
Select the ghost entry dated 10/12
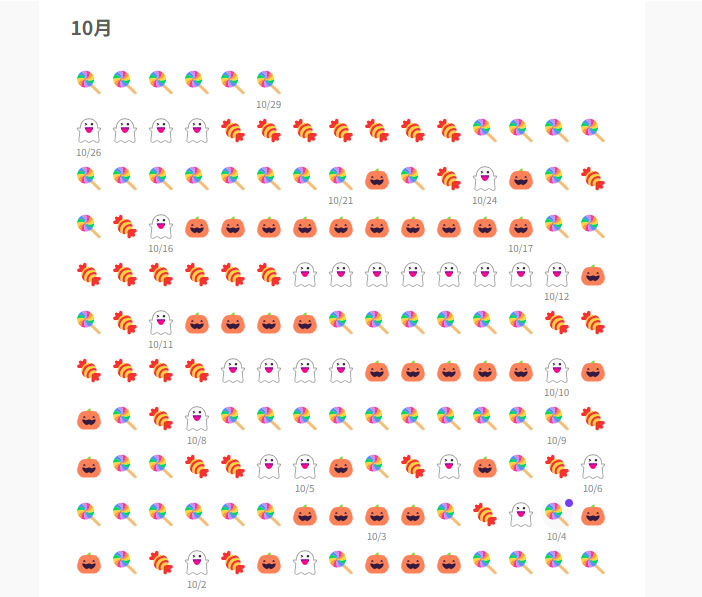(557, 274)
